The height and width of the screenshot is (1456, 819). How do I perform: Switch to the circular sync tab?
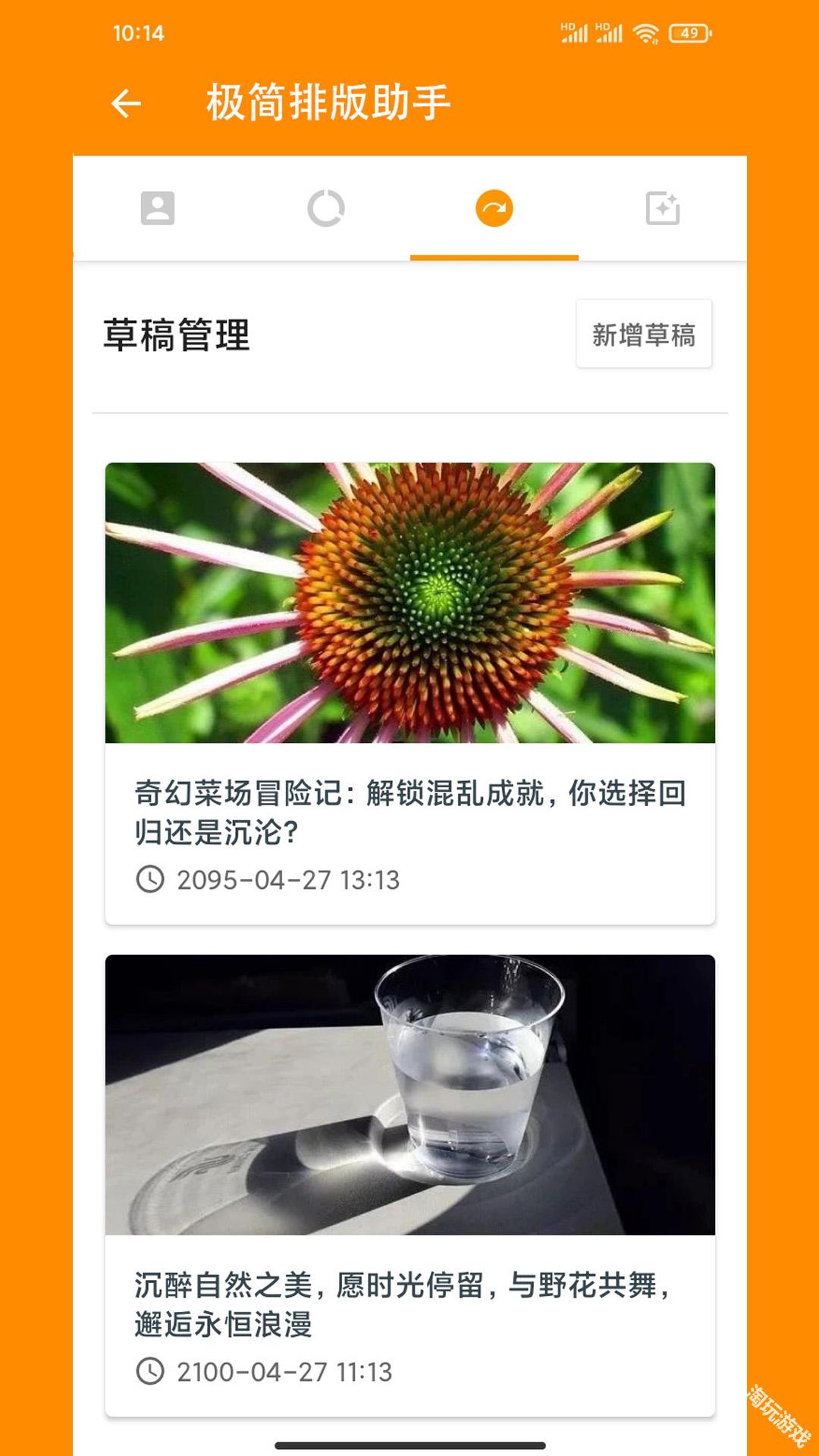[328, 208]
